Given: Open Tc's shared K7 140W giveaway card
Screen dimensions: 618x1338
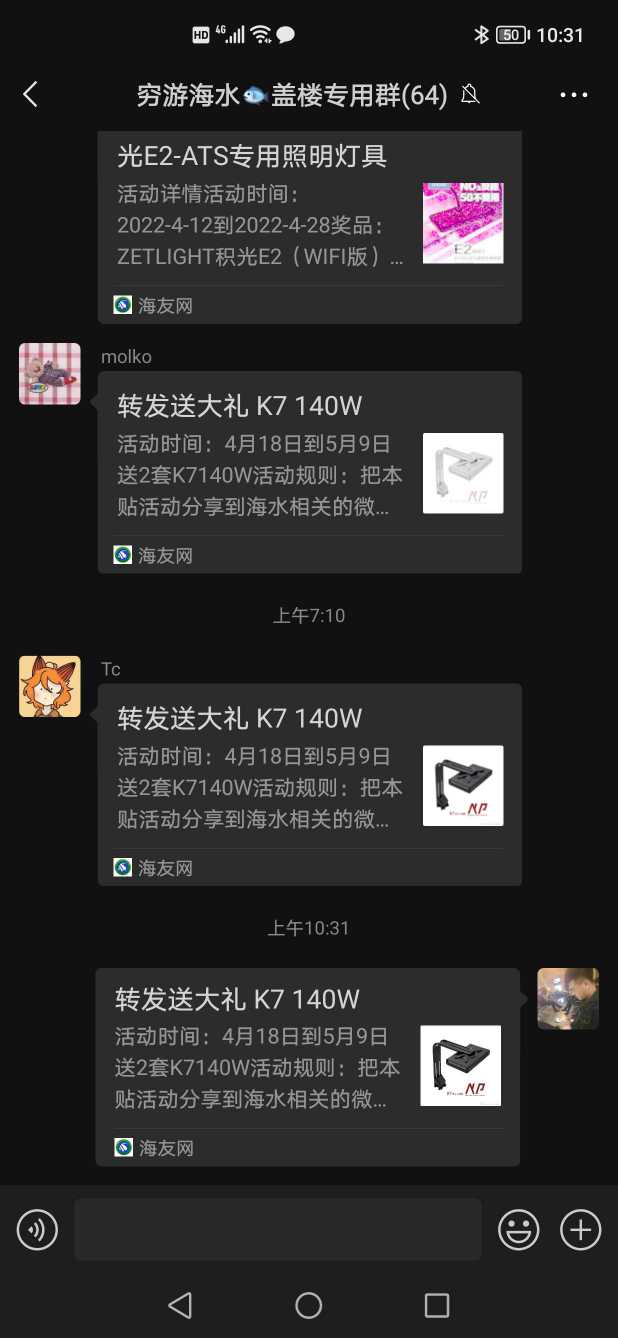Looking at the screenshot, I should [x=309, y=784].
